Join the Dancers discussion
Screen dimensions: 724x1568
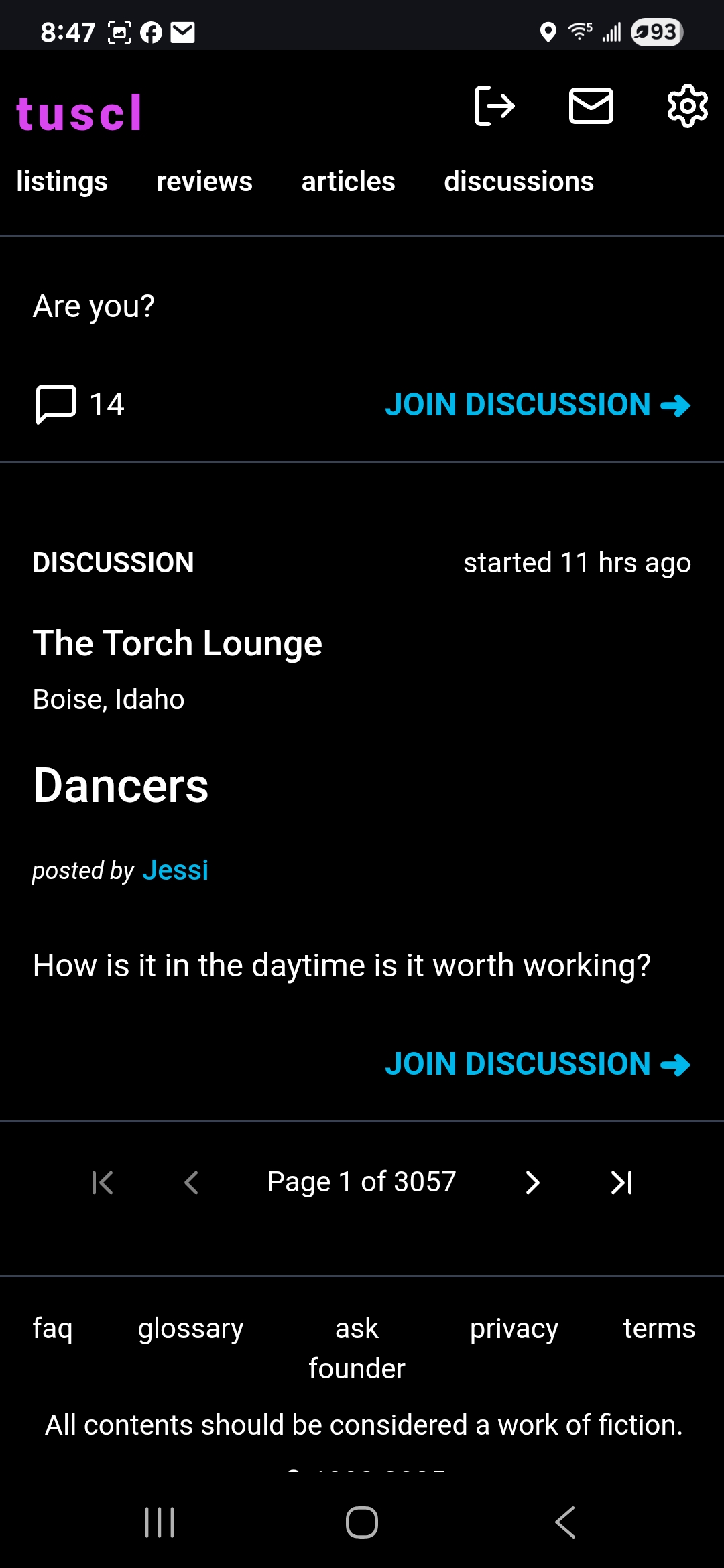point(538,1064)
